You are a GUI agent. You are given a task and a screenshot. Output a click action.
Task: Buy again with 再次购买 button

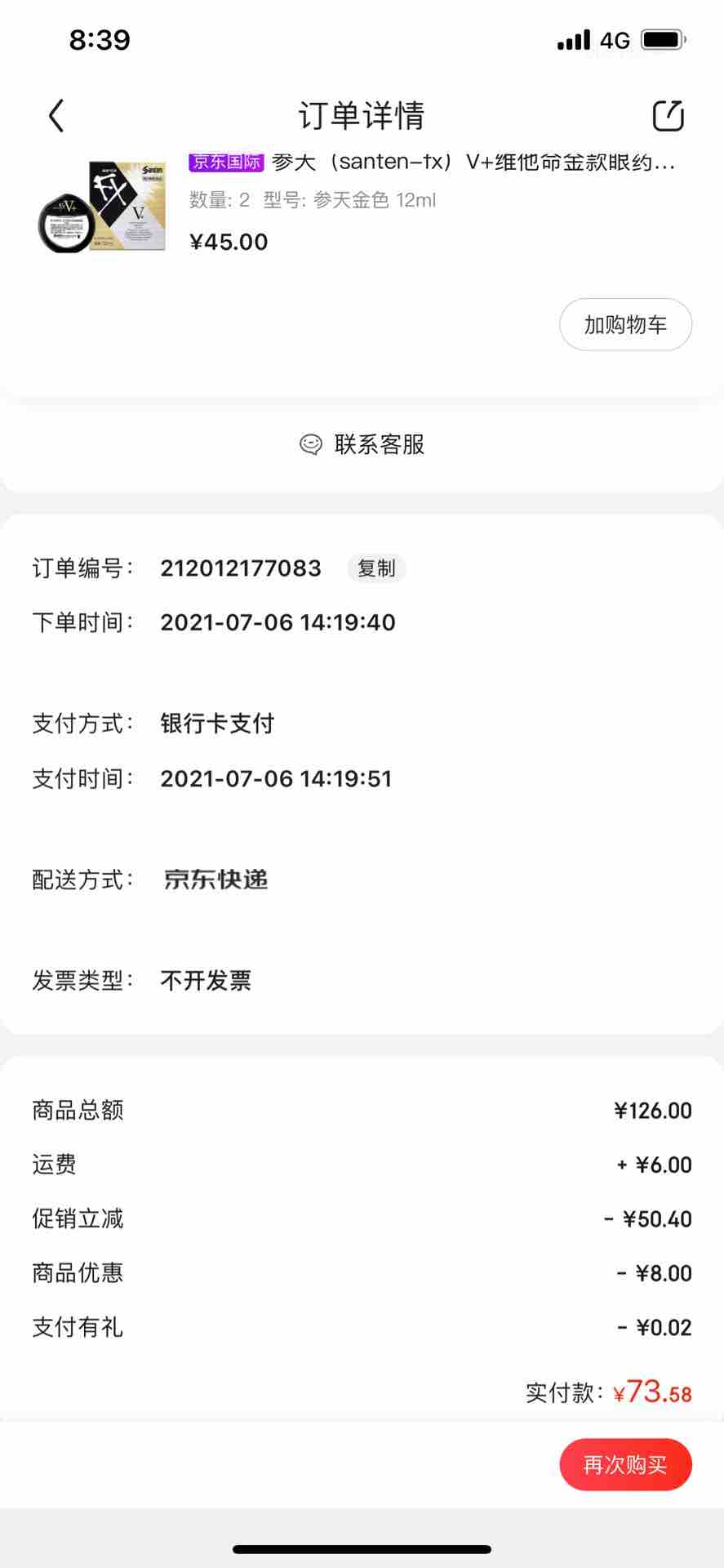coord(625,1465)
